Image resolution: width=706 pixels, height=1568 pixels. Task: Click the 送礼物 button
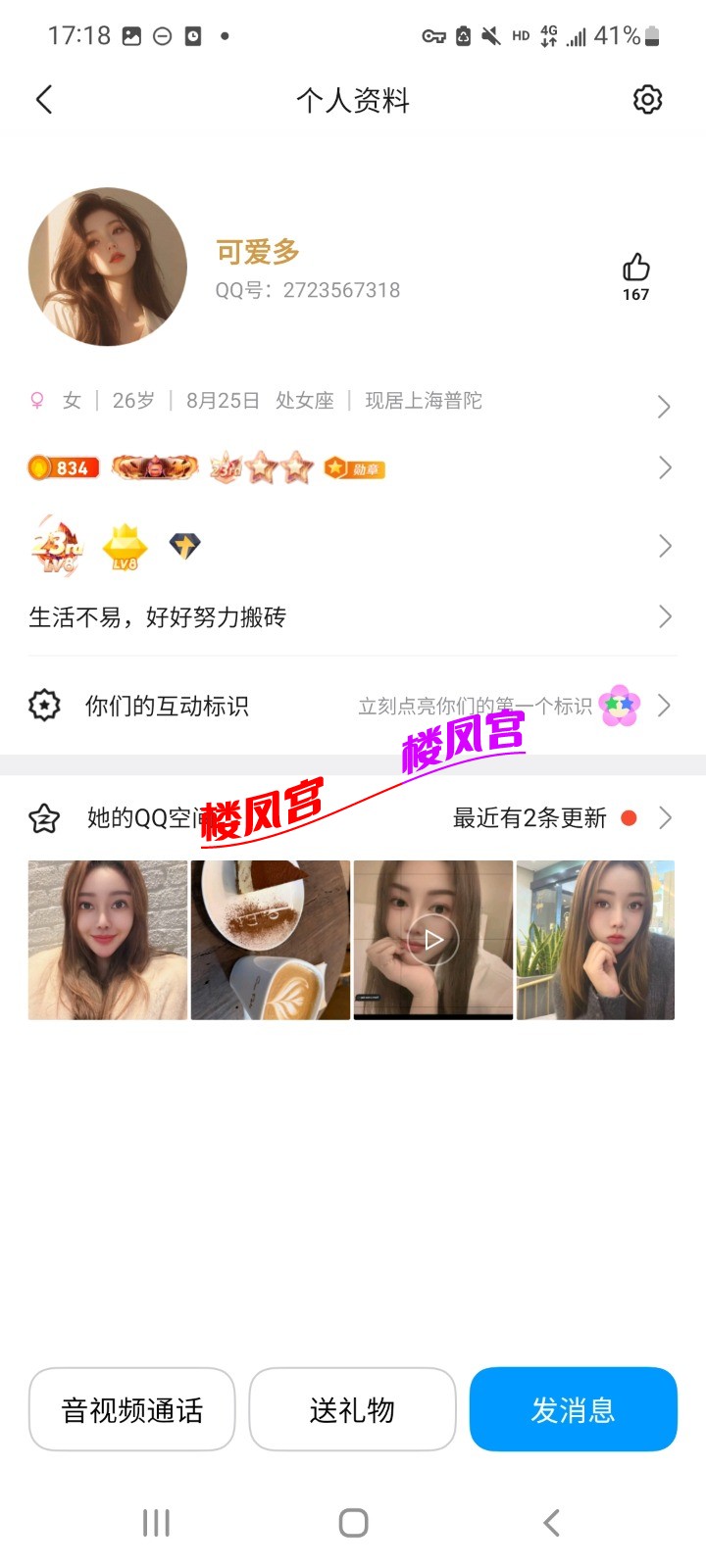click(352, 1409)
